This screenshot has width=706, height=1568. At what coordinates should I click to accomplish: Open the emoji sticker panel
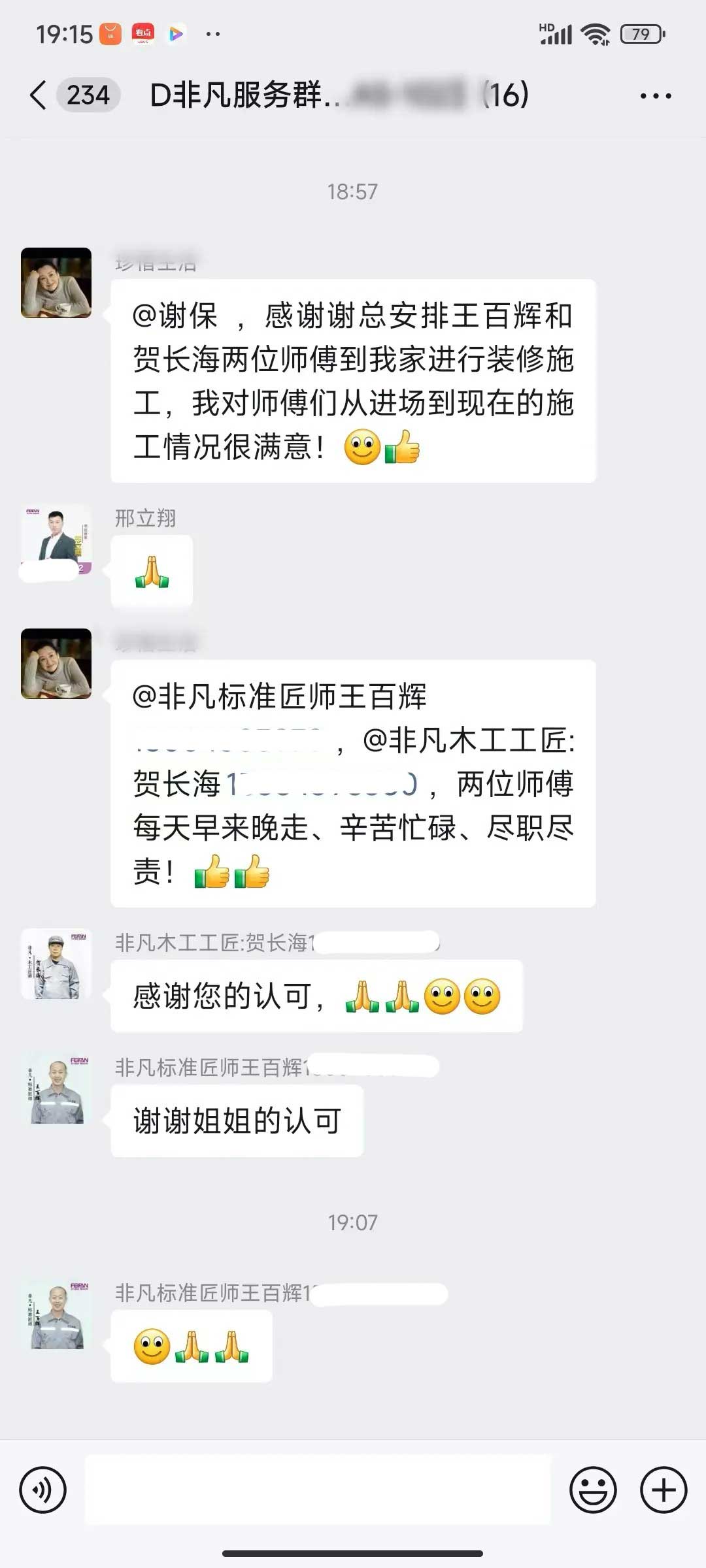(x=593, y=1490)
